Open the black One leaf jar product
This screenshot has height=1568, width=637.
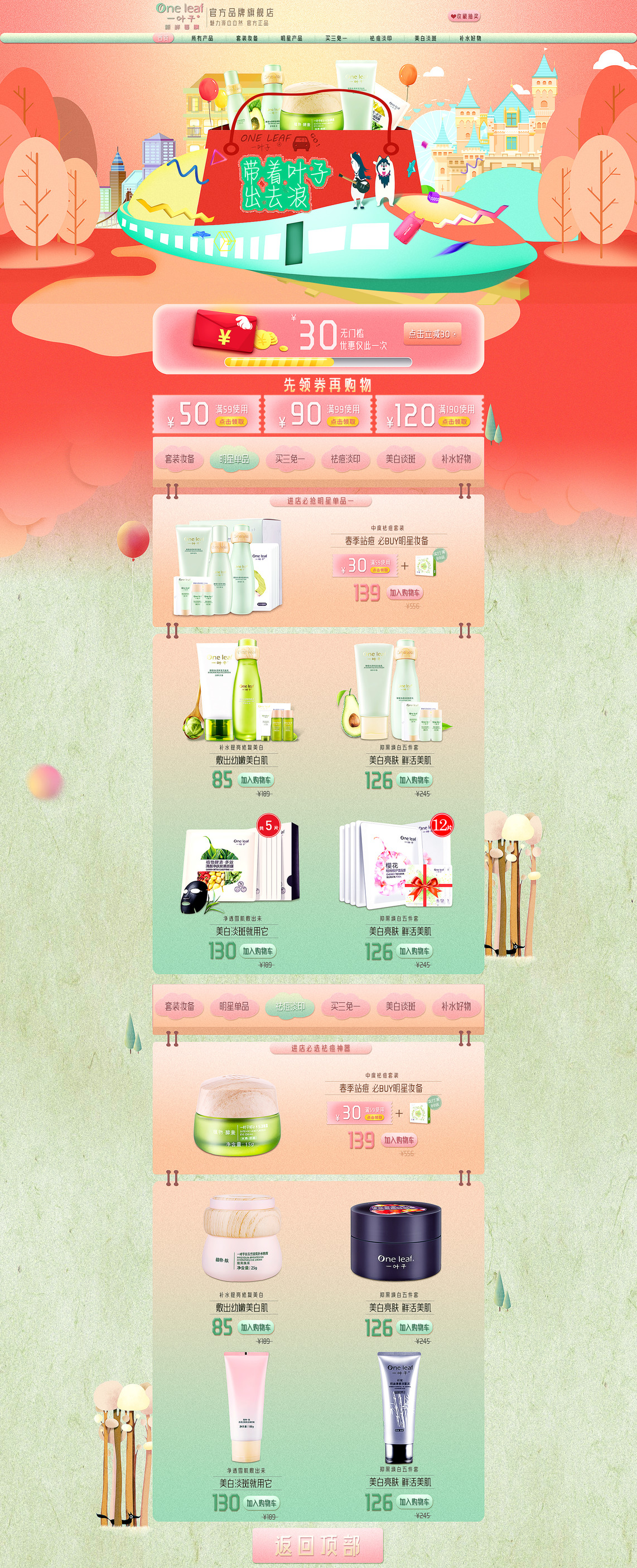(396, 1241)
